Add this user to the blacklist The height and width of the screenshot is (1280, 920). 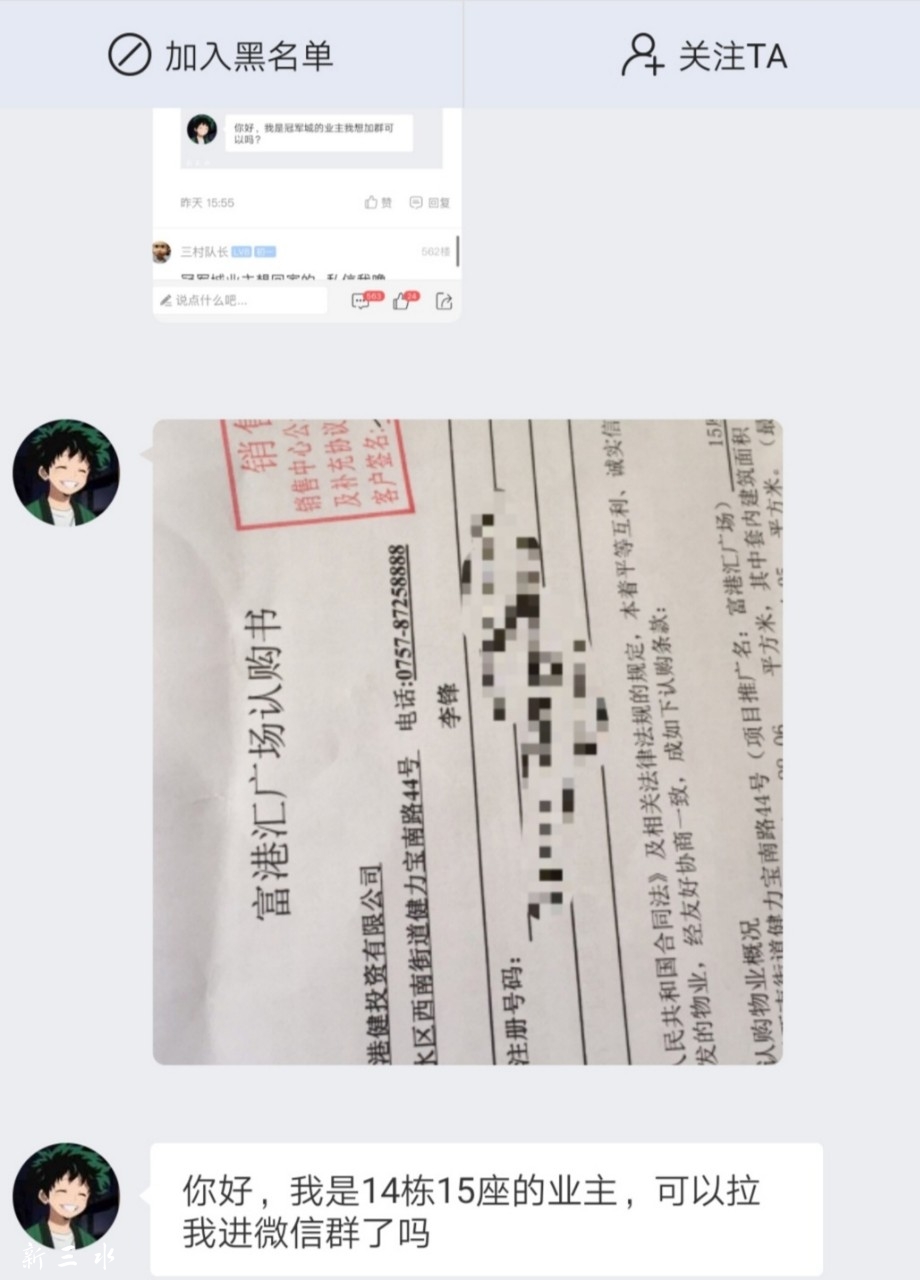(221, 55)
